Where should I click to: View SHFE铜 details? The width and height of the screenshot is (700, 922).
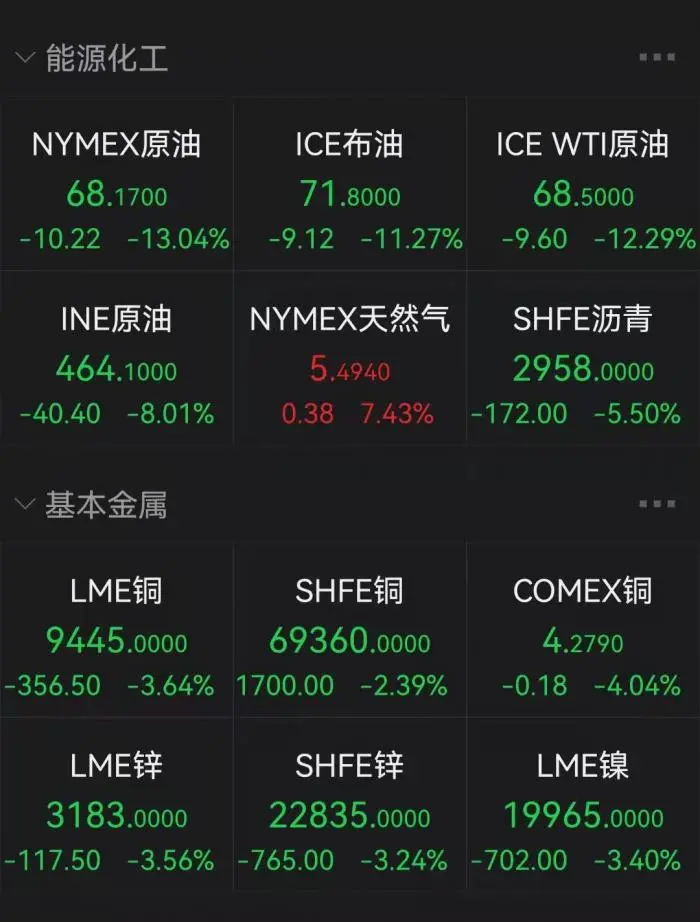[350, 630]
